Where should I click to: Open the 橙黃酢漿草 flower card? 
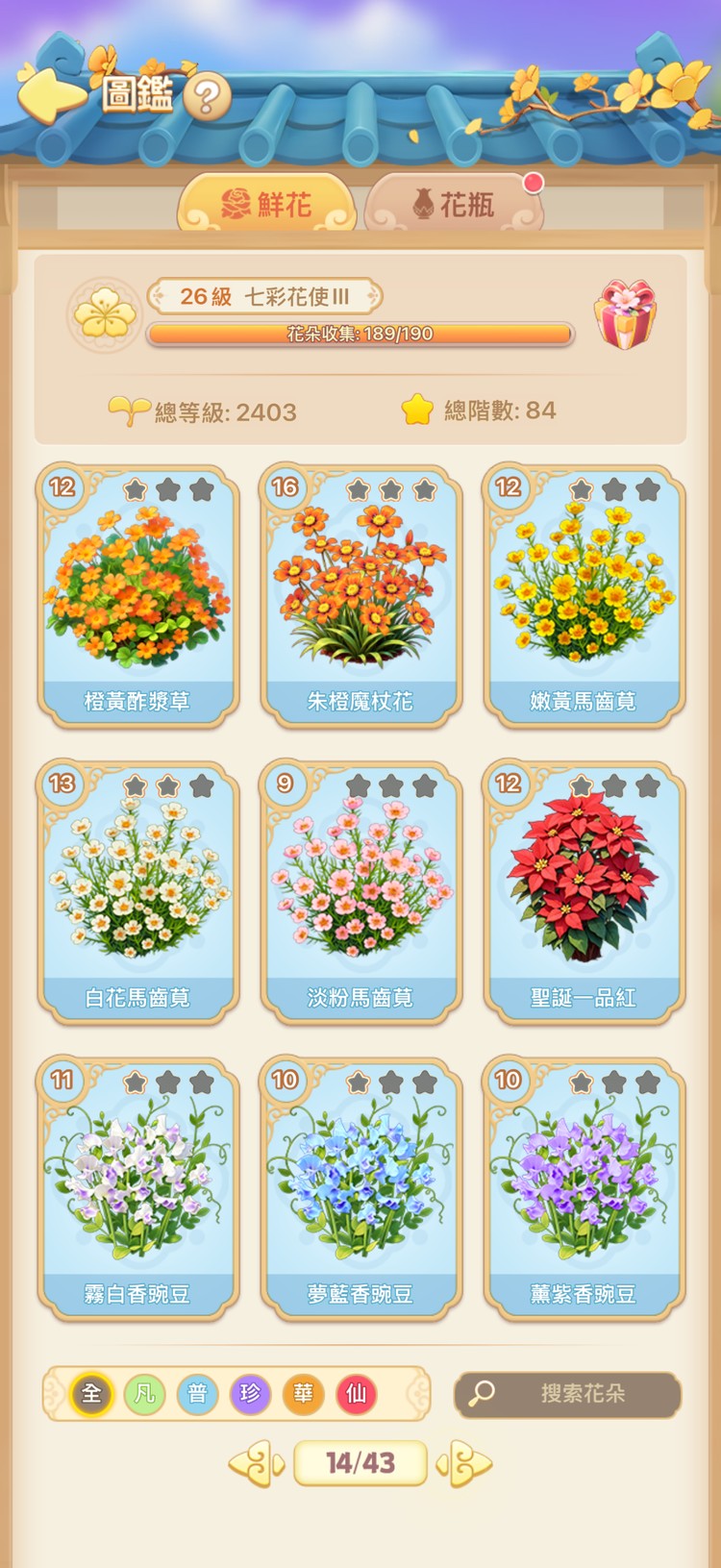(x=137, y=596)
